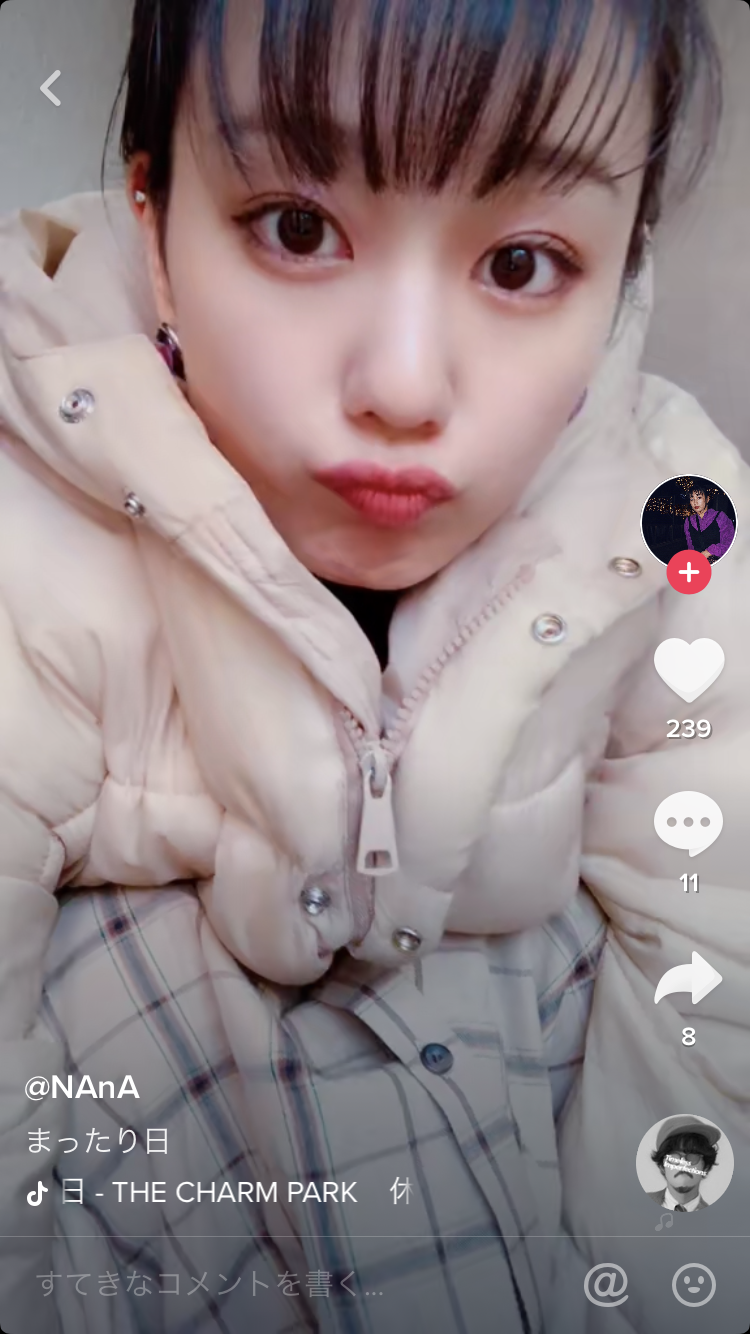This screenshot has height=1334, width=750.
Task: Follow the creator with the plus button
Action: point(688,572)
